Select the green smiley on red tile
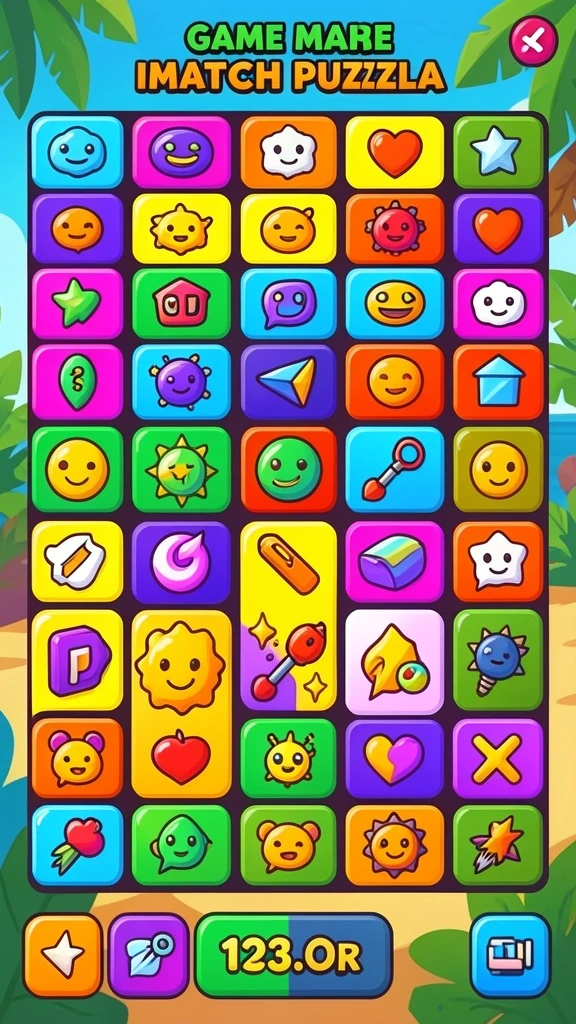 click(288, 470)
